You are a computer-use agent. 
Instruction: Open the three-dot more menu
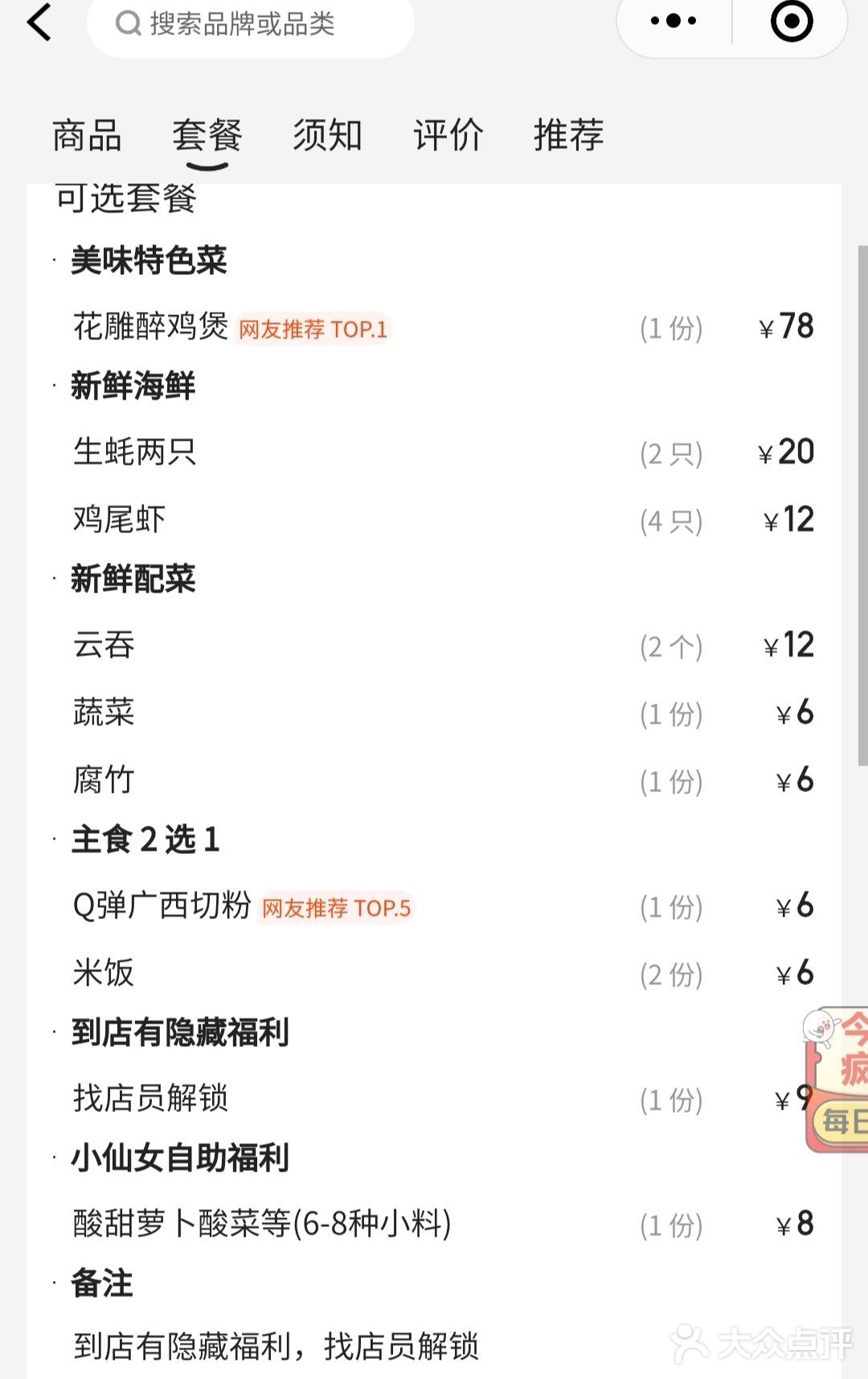pyautogui.click(x=674, y=22)
